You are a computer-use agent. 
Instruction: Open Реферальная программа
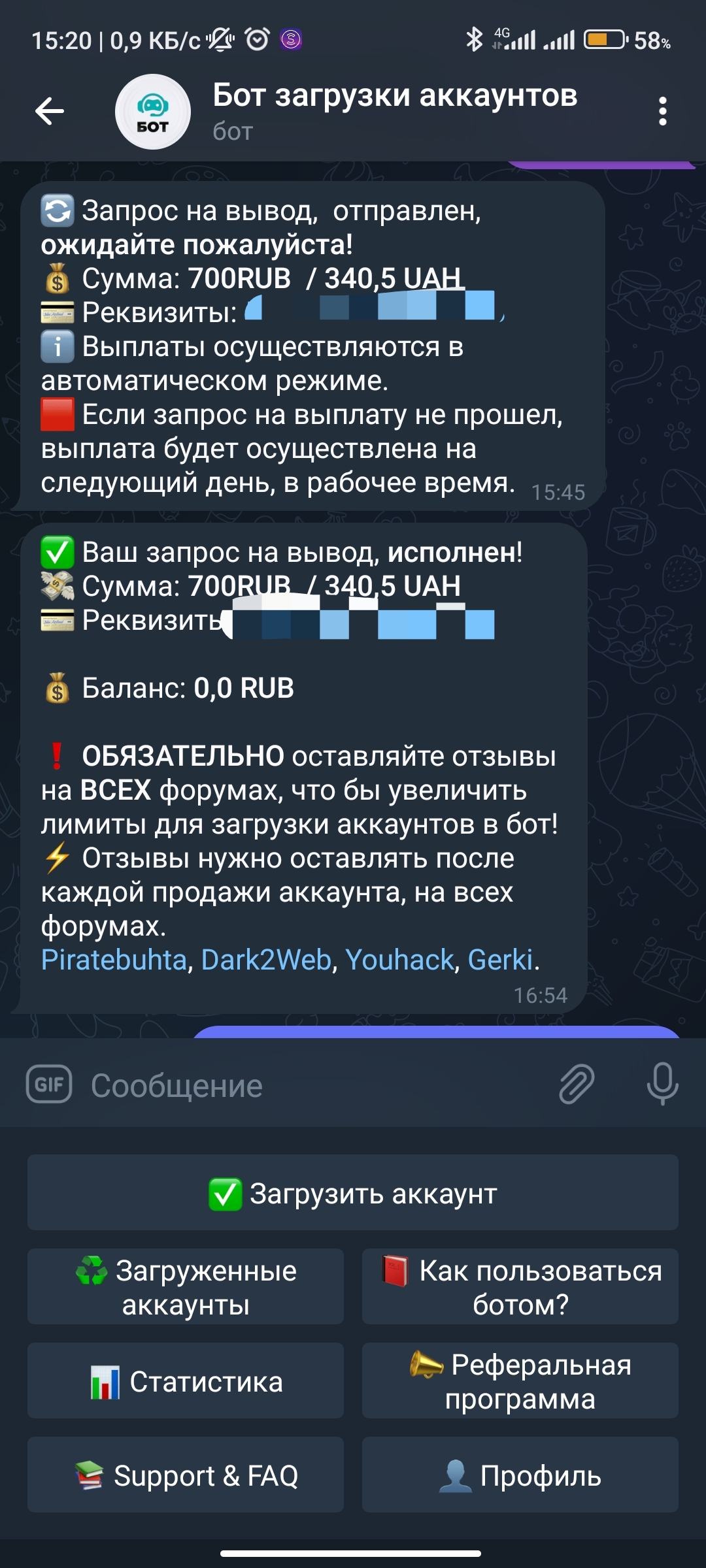(x=520, y=1381)
